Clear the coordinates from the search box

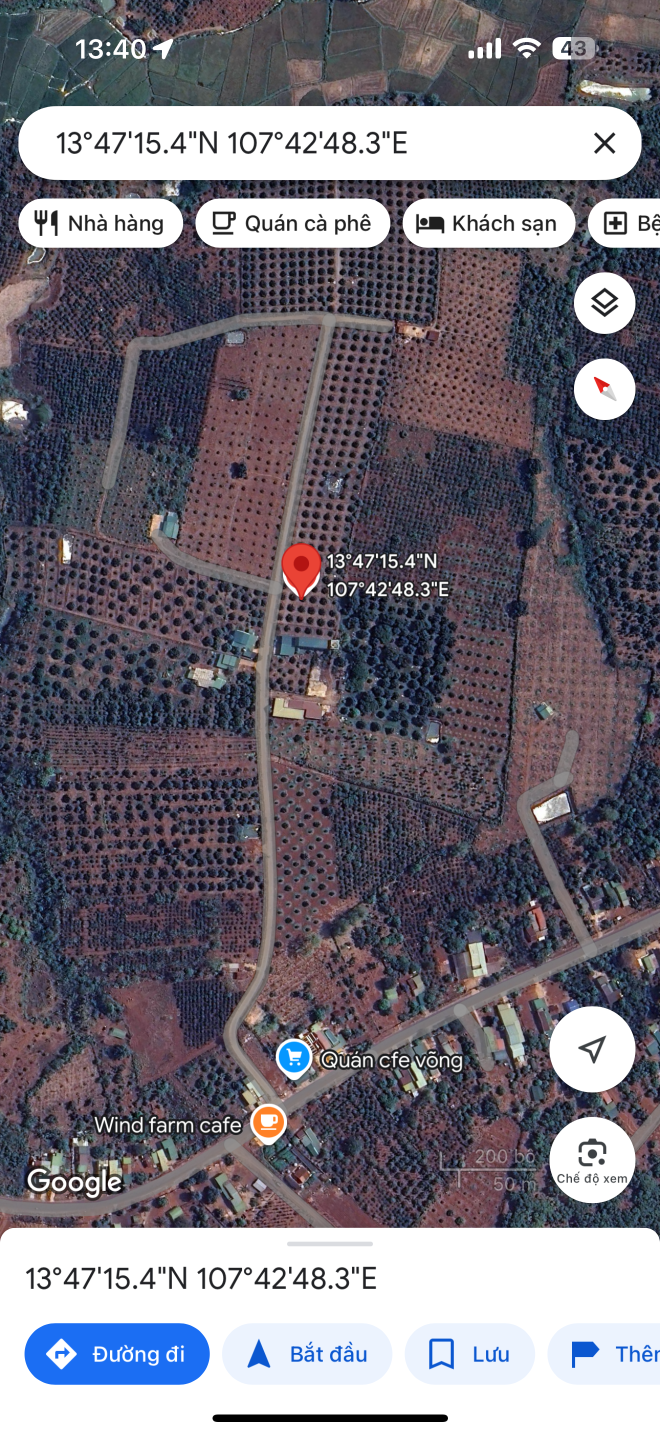[x=604, y=143]
